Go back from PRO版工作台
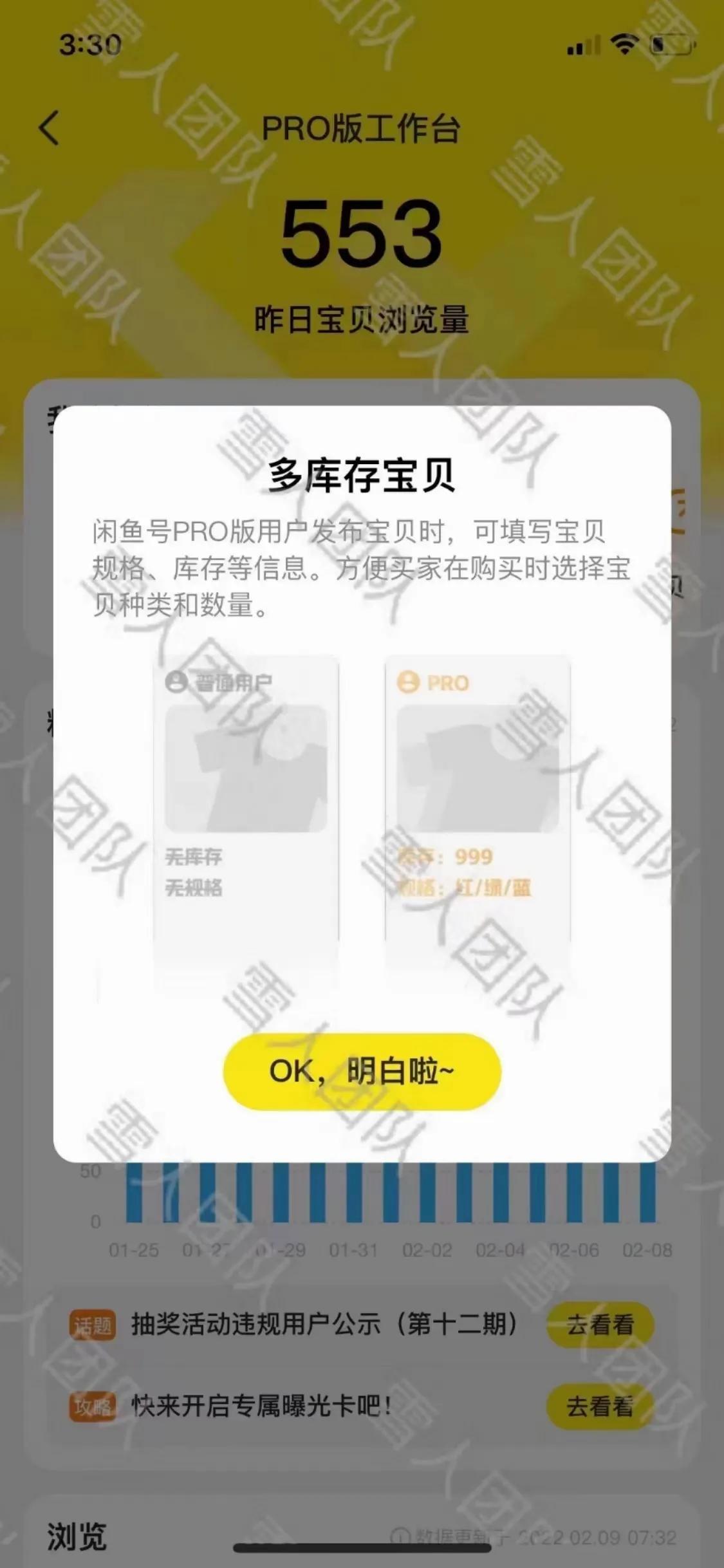 (x=49, y=127)
